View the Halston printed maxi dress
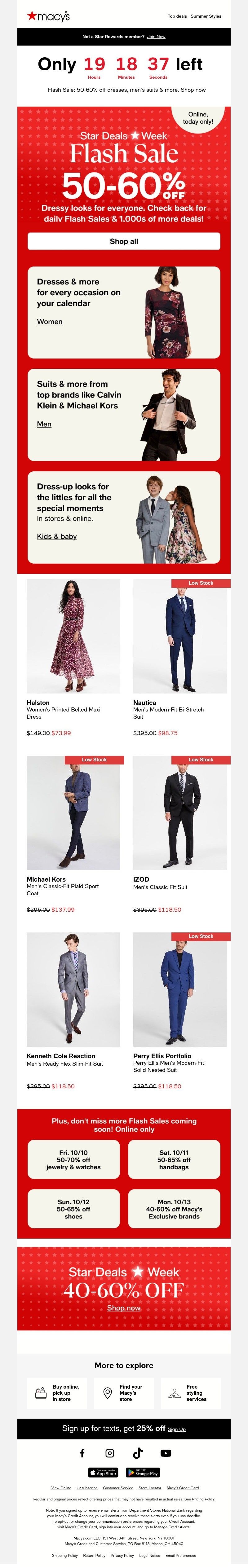 coord(73,636)
